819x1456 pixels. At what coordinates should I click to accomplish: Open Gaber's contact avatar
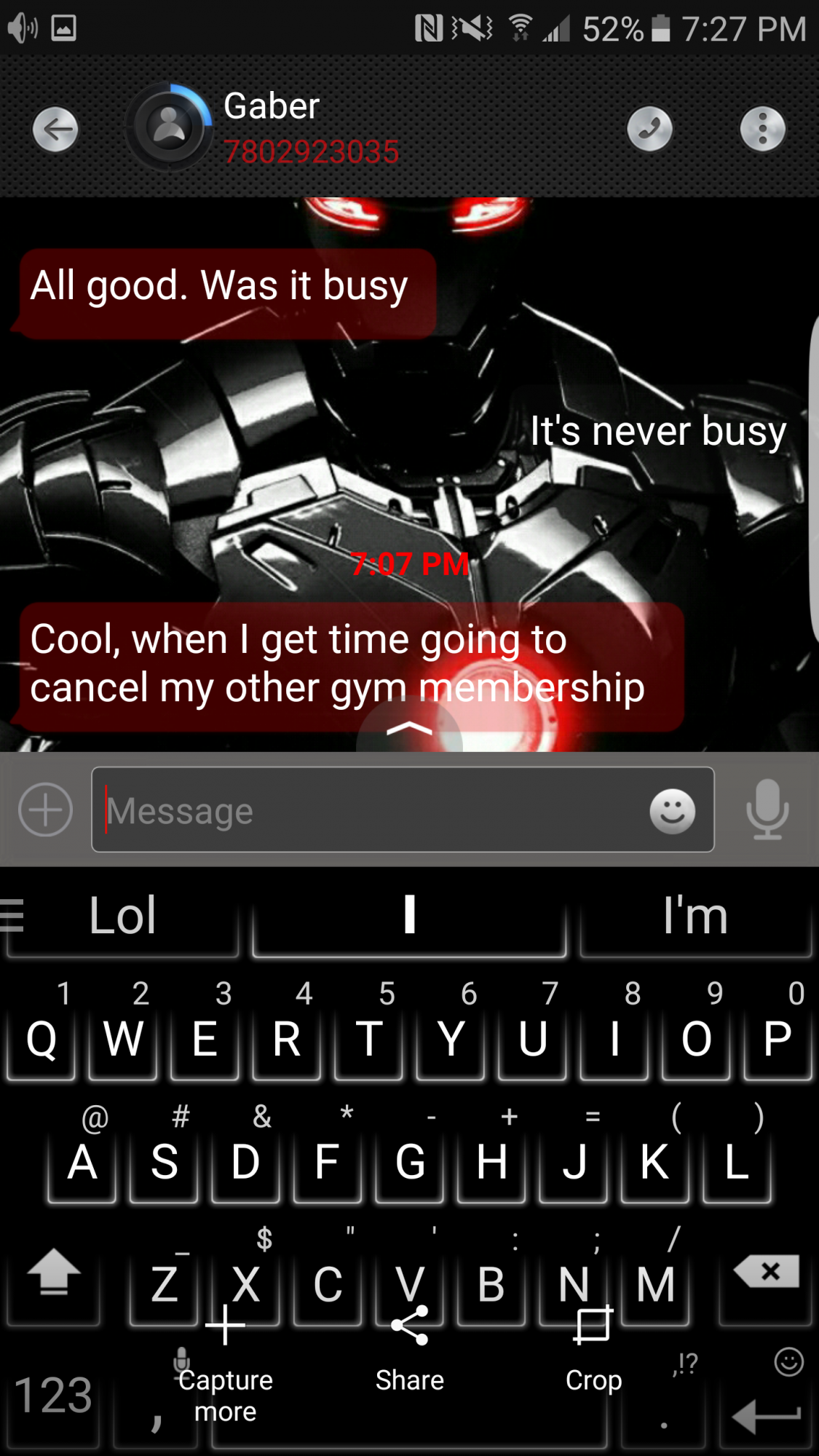170,127
